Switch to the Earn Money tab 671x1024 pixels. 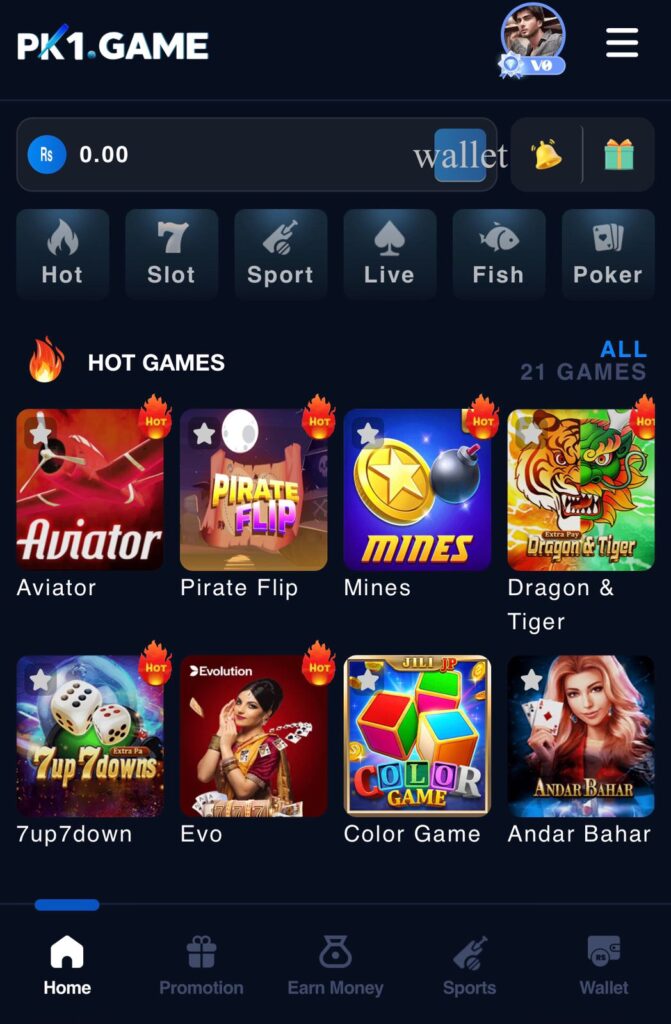pyautogui.click(x=335, y=966)
